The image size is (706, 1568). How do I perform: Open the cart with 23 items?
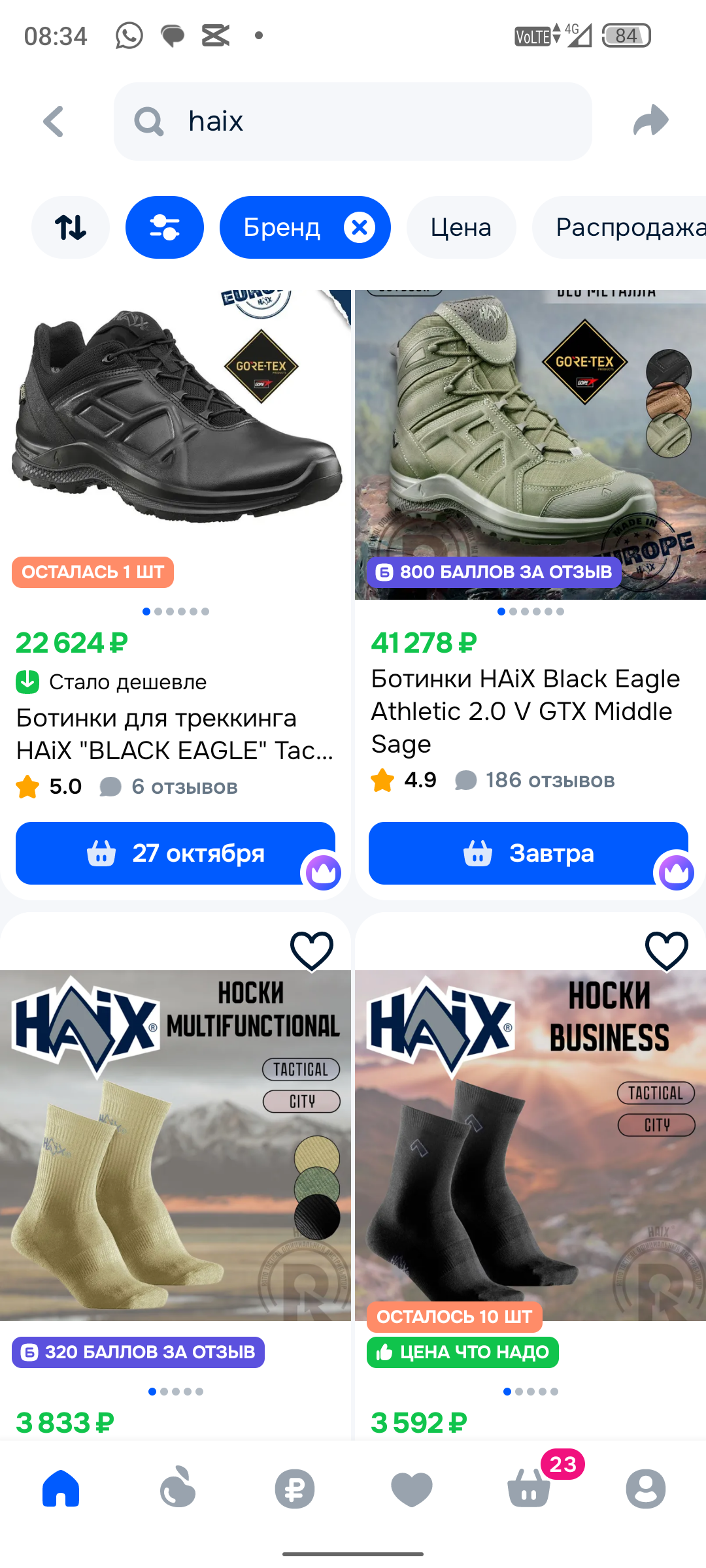point(529,1488)
